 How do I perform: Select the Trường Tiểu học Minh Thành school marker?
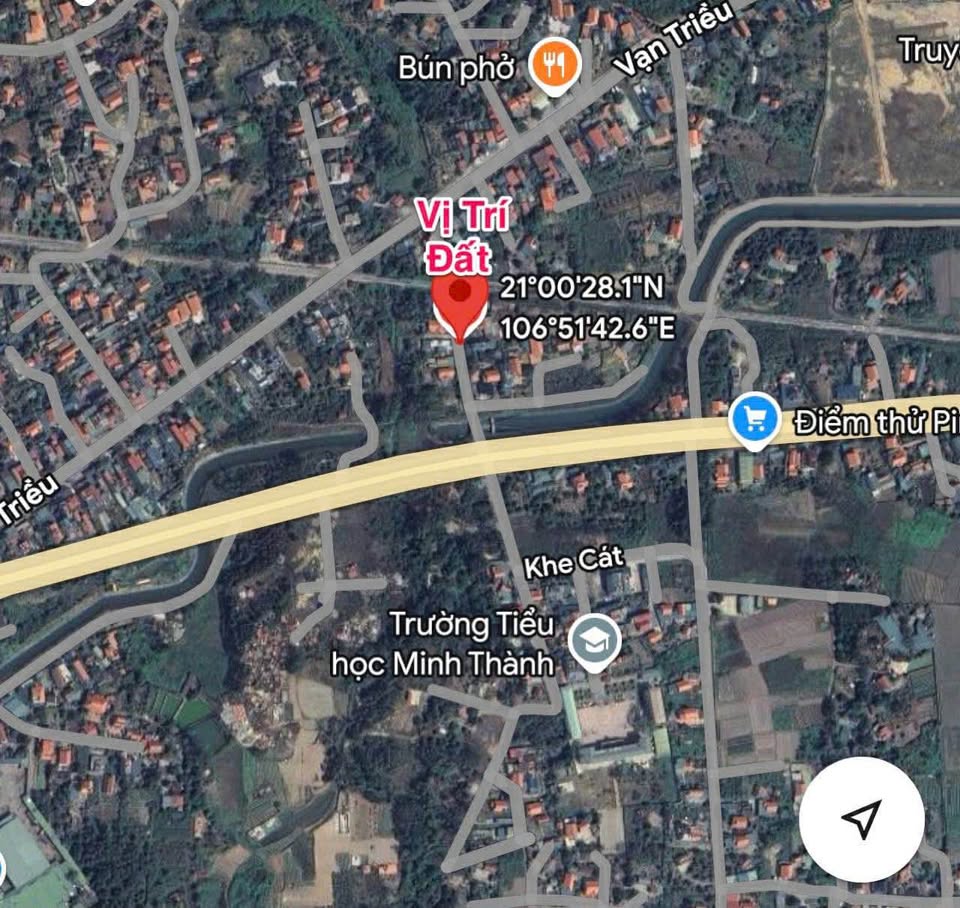click(595, 640)
